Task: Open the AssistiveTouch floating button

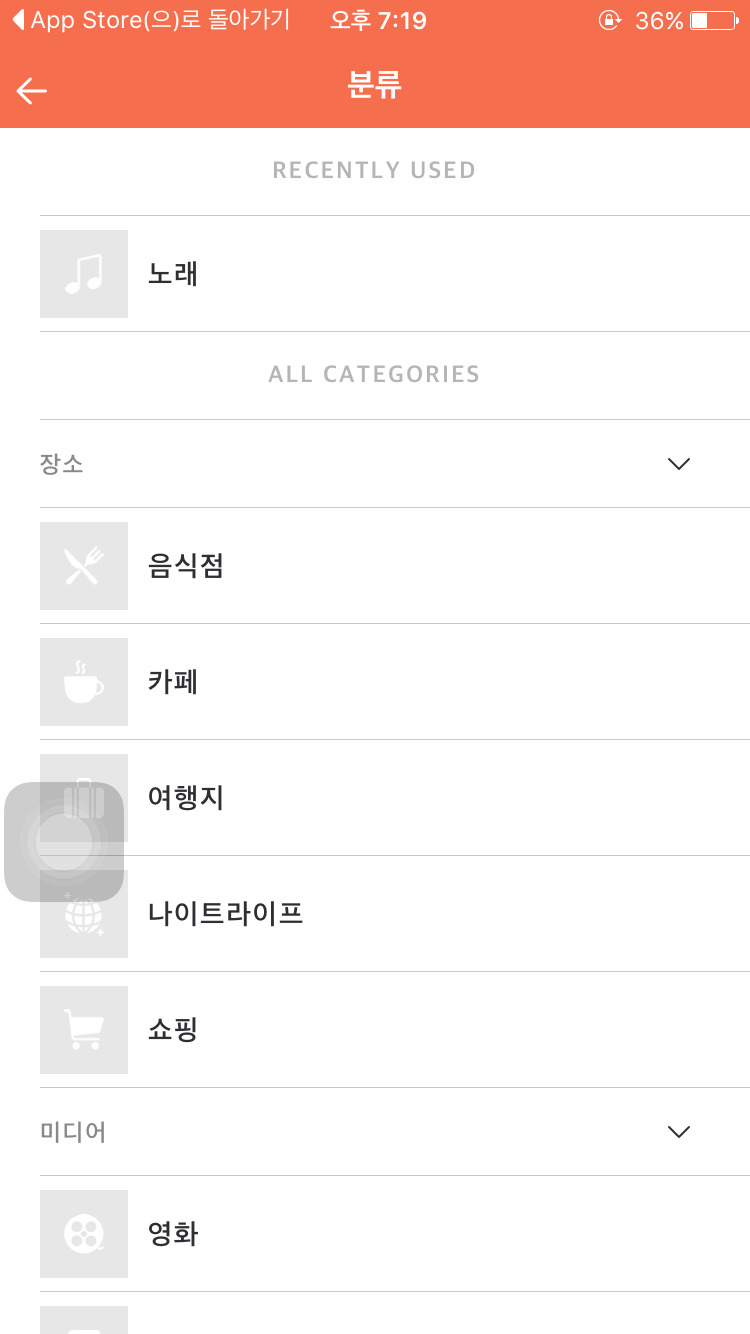Action: (64, 842)
